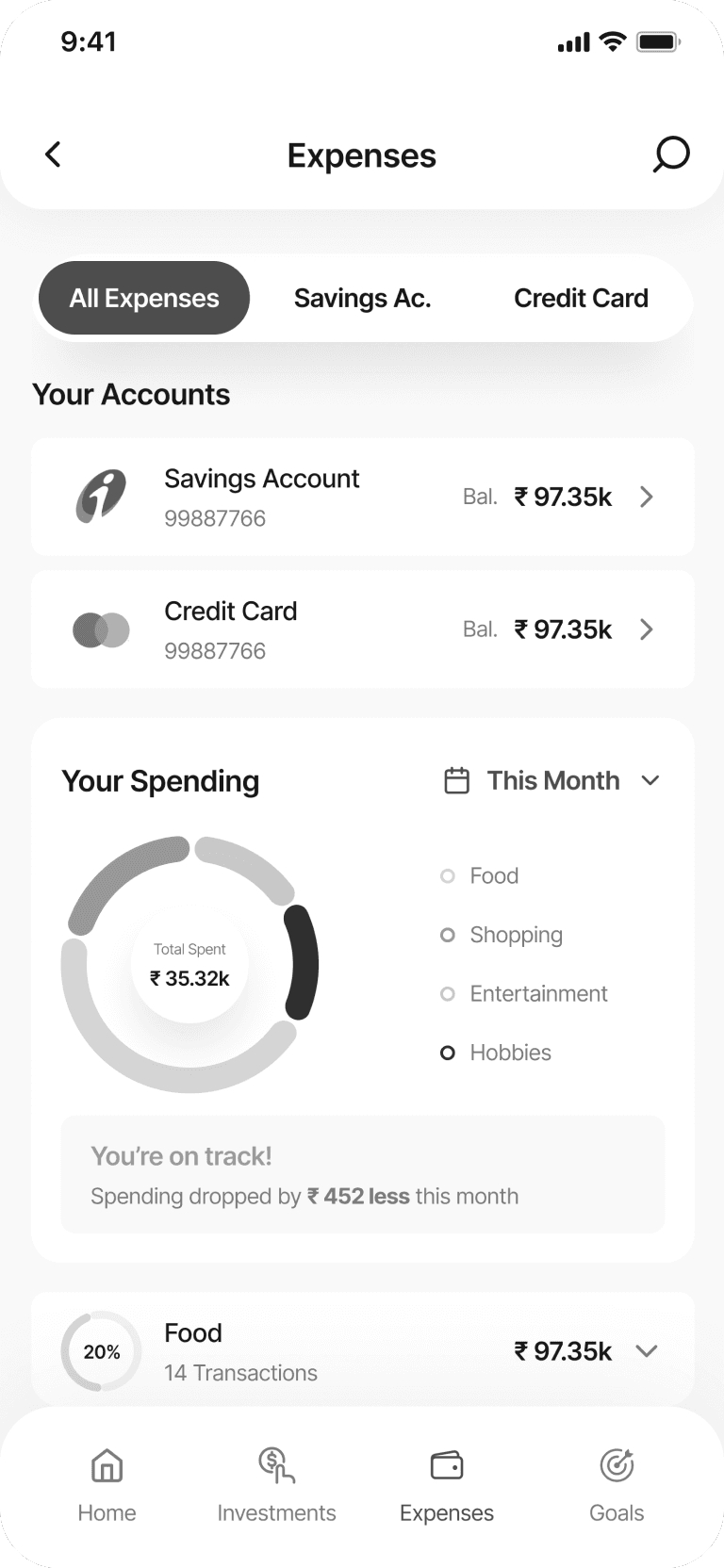Open the Credit Card account row
The height and width of the screenshot is (1568, 724).
[363, 629]
